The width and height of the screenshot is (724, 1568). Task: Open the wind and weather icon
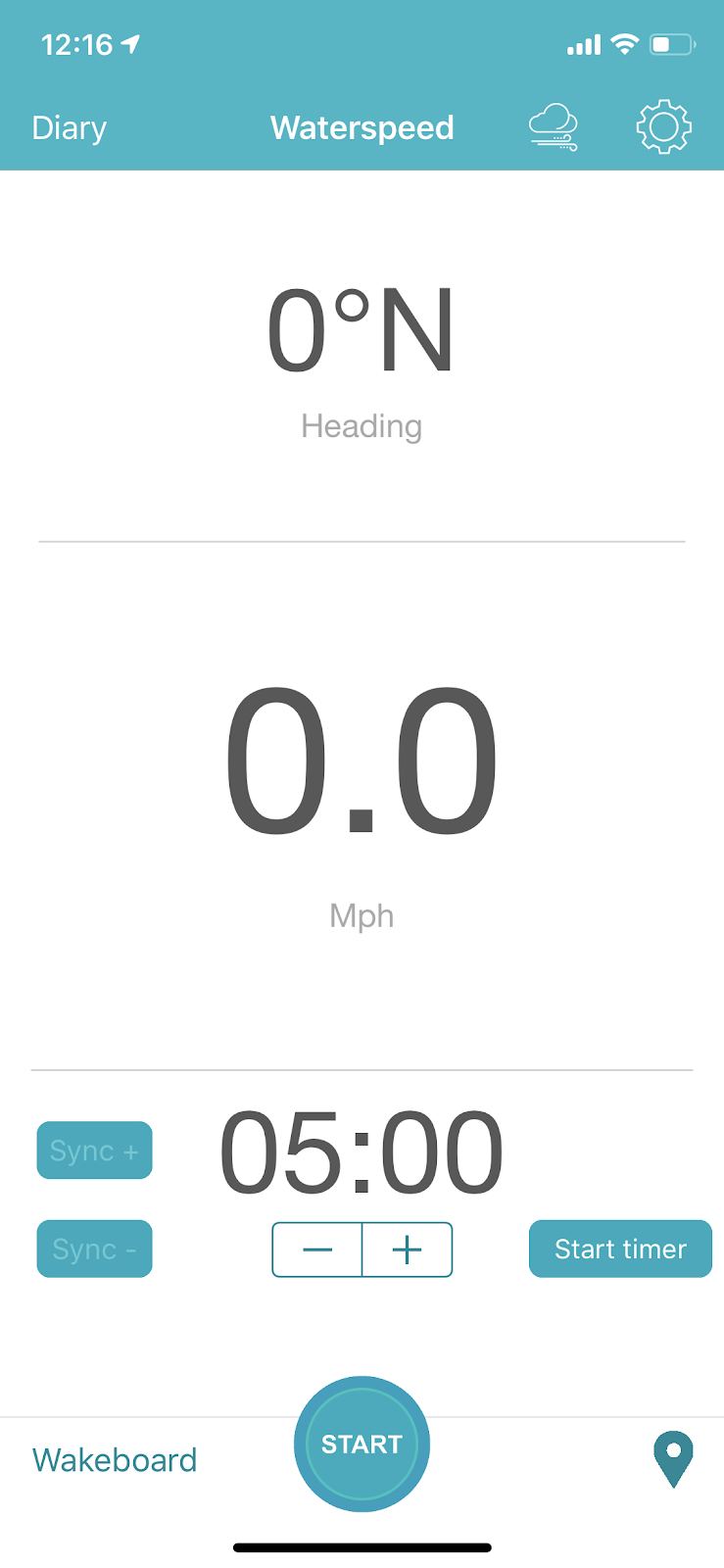[553, 127]
